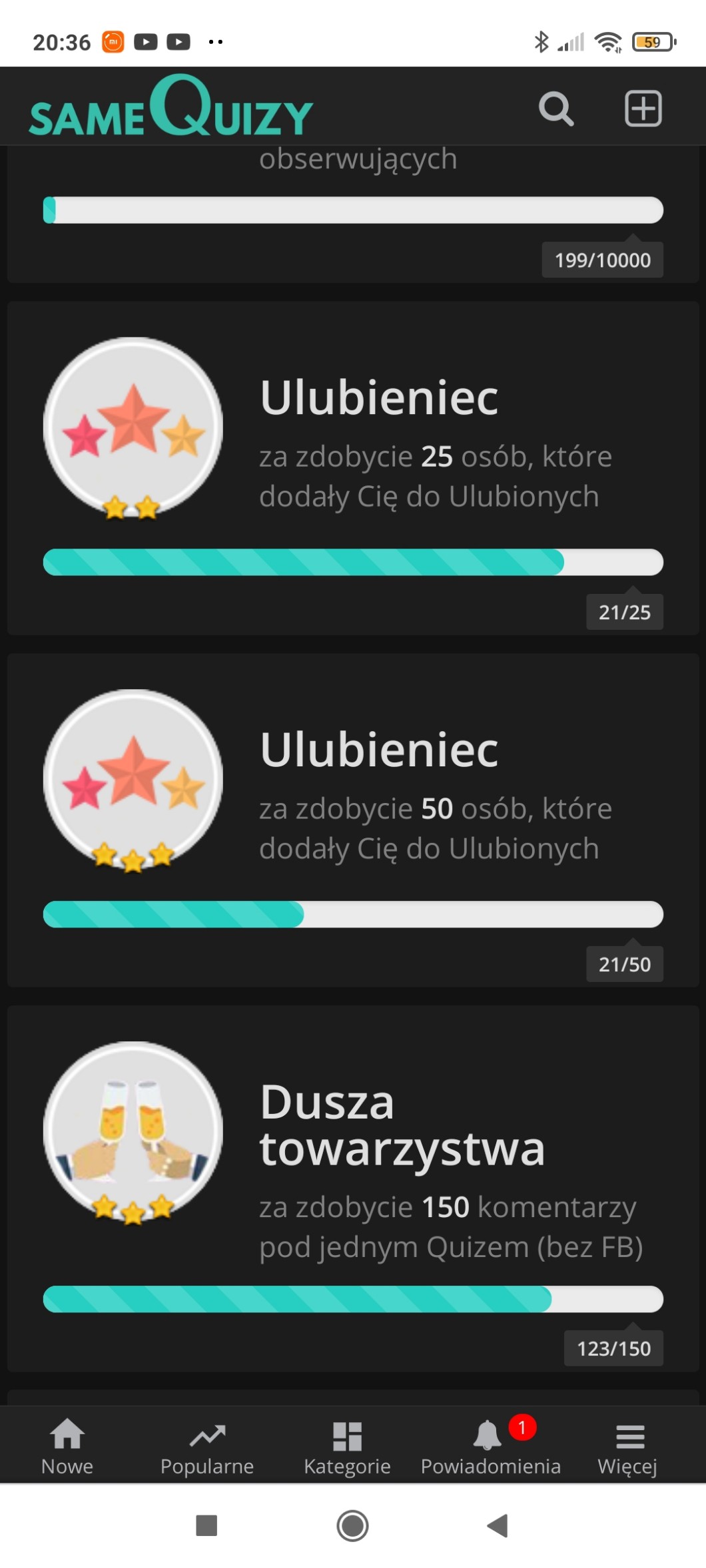This screenshot has height=1568, width=706.
Task: Open the Popularne tab
Action: [207, 1446]
